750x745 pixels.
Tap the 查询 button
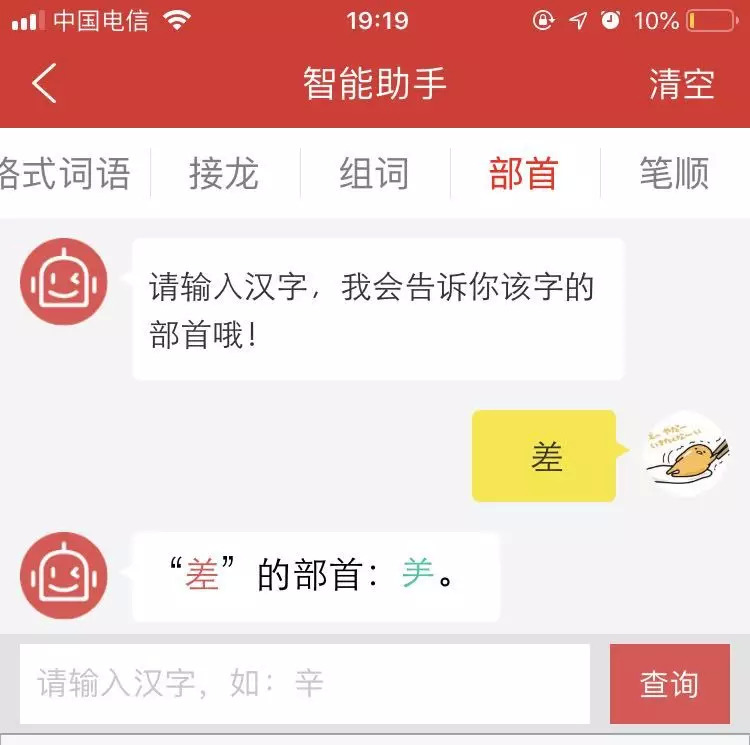point(669,684)
